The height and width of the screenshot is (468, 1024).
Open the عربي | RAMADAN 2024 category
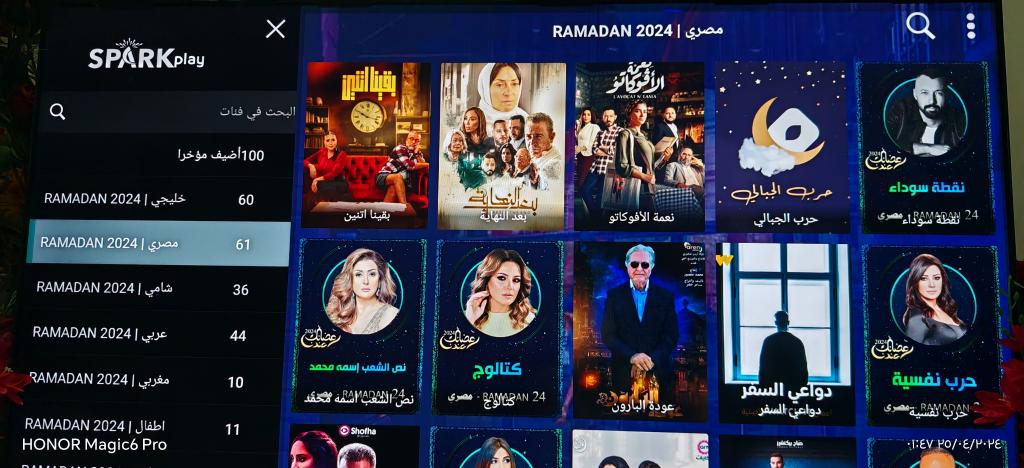point(160,334)
